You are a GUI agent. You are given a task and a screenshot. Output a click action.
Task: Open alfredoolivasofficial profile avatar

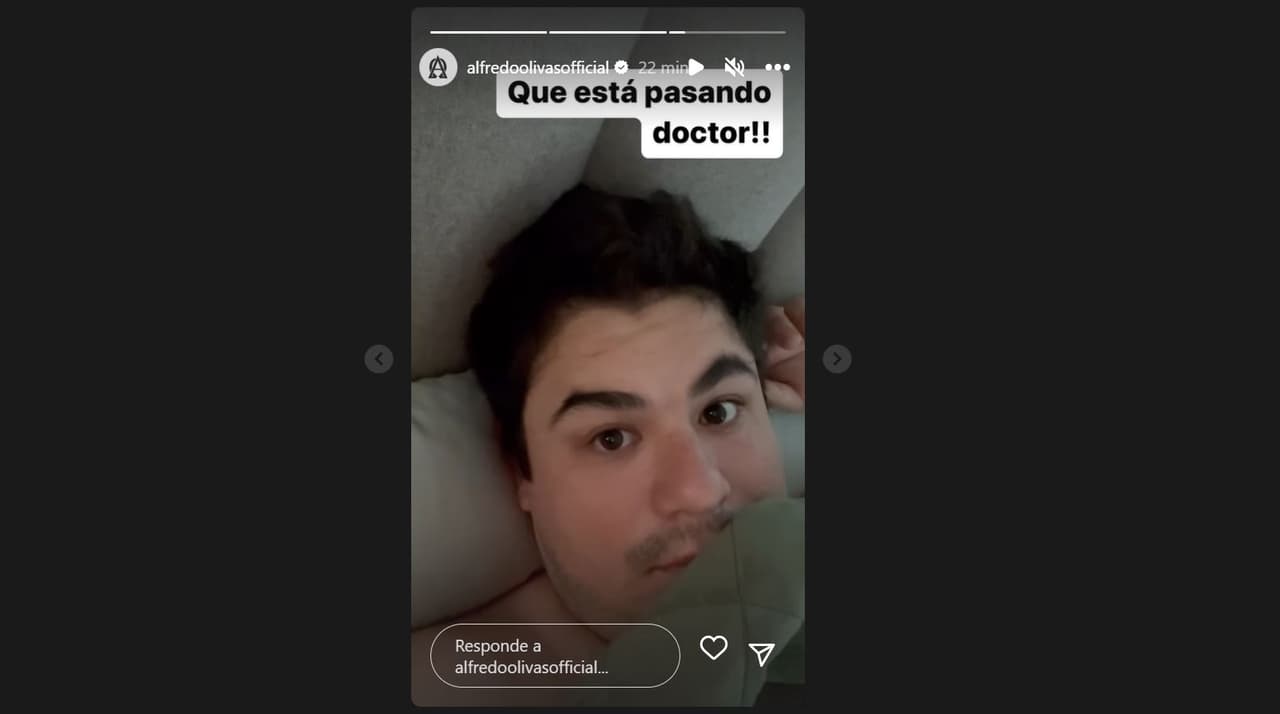(x=438, y=67)
